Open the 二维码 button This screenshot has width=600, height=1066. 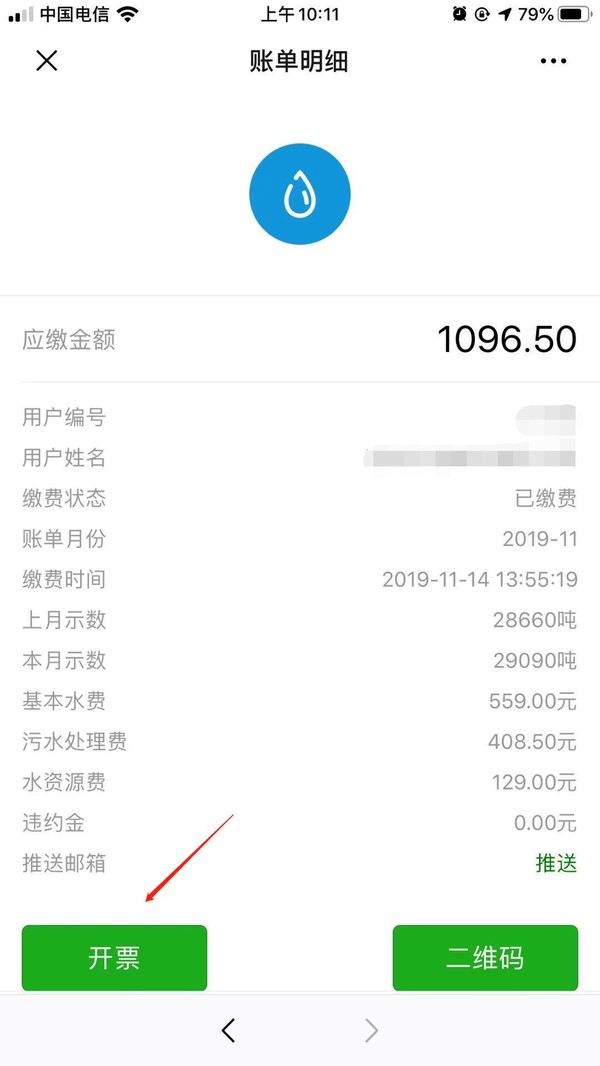pyautogui.click(x=485, y=957)
